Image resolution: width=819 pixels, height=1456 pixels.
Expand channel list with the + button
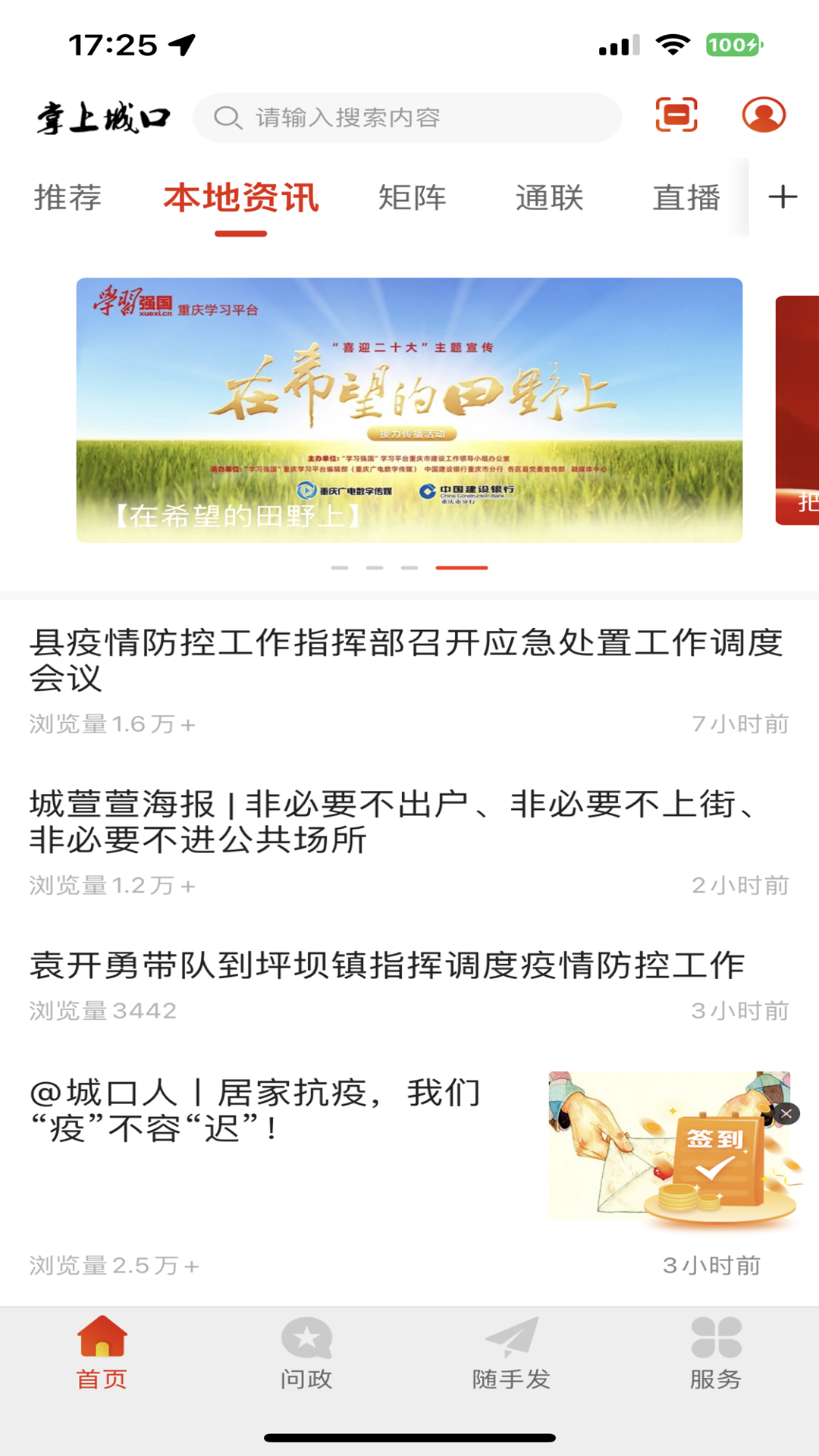tap(783, 198)
